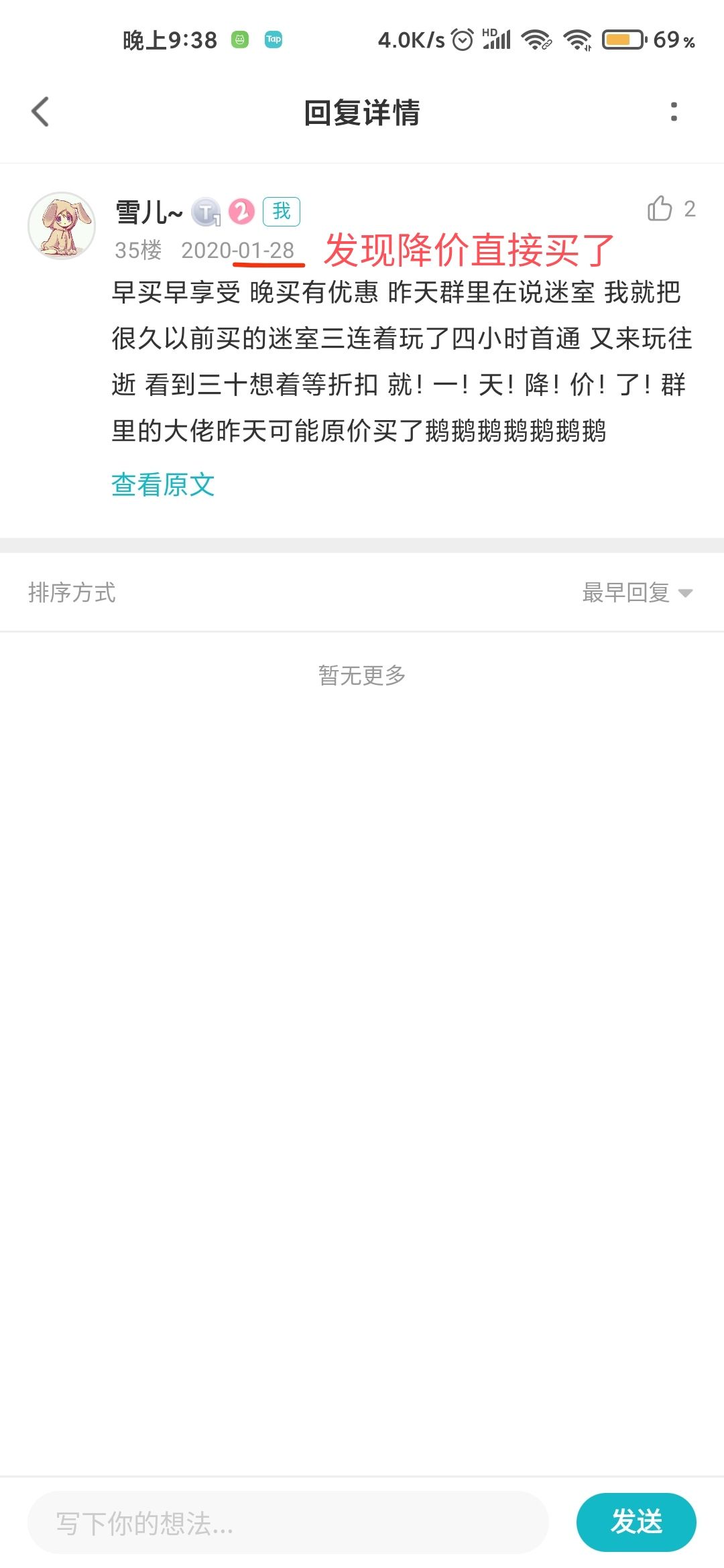Tap the pink level 2 badge
Viewport: 724px width, 1568px height.
241,211
